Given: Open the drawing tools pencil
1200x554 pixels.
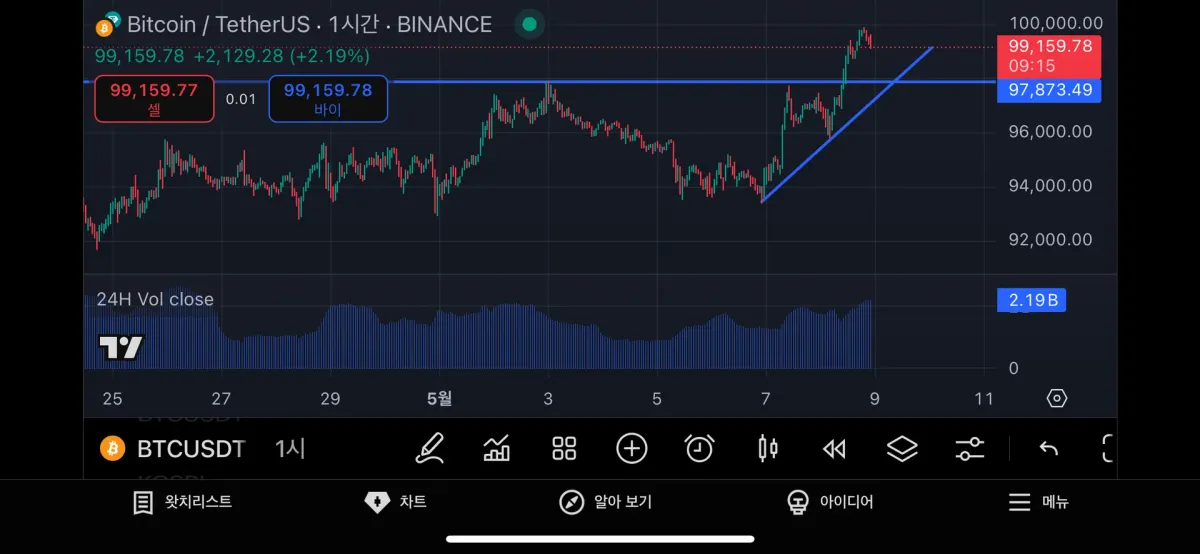Looking at the screenshot, I should point(429,449).
